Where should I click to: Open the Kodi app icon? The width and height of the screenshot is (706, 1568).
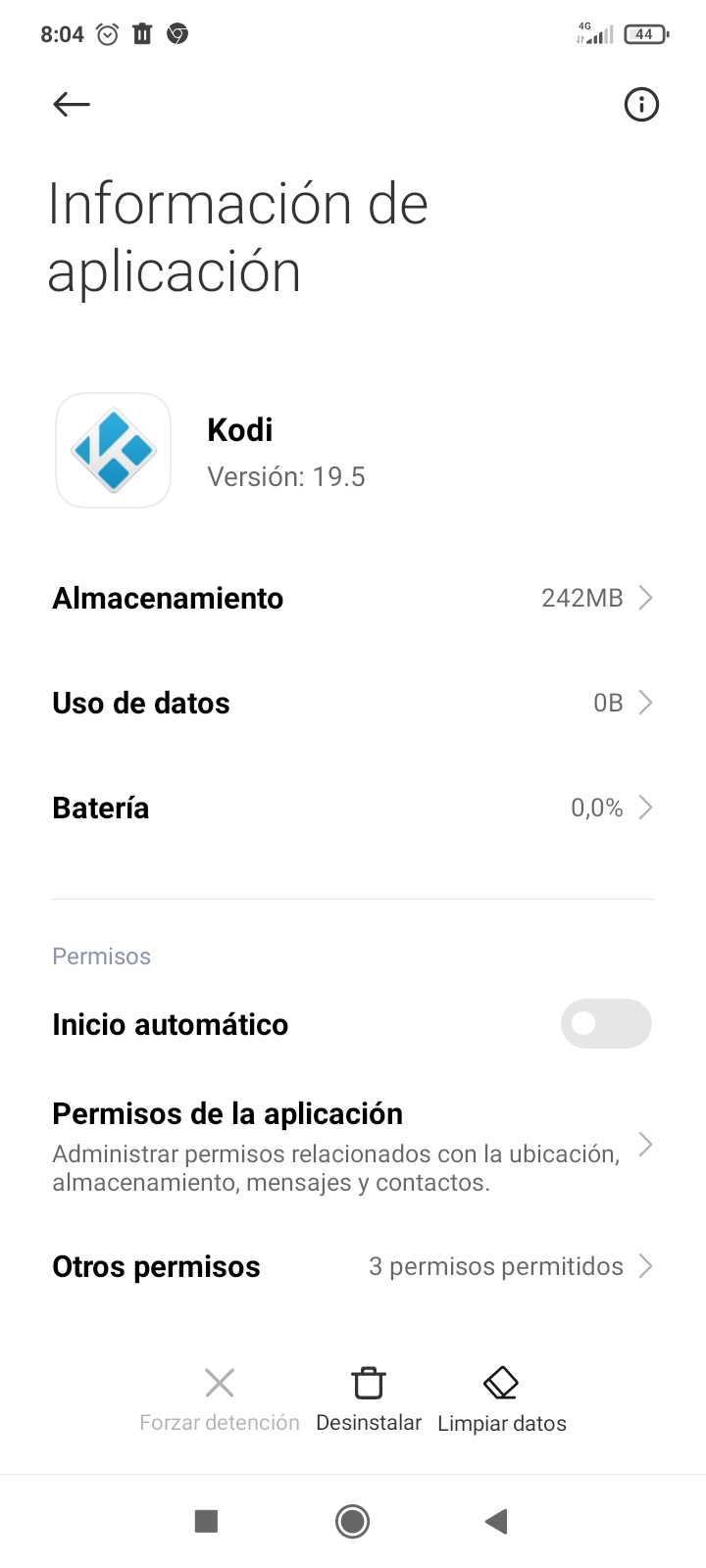(x=113, y=450)
